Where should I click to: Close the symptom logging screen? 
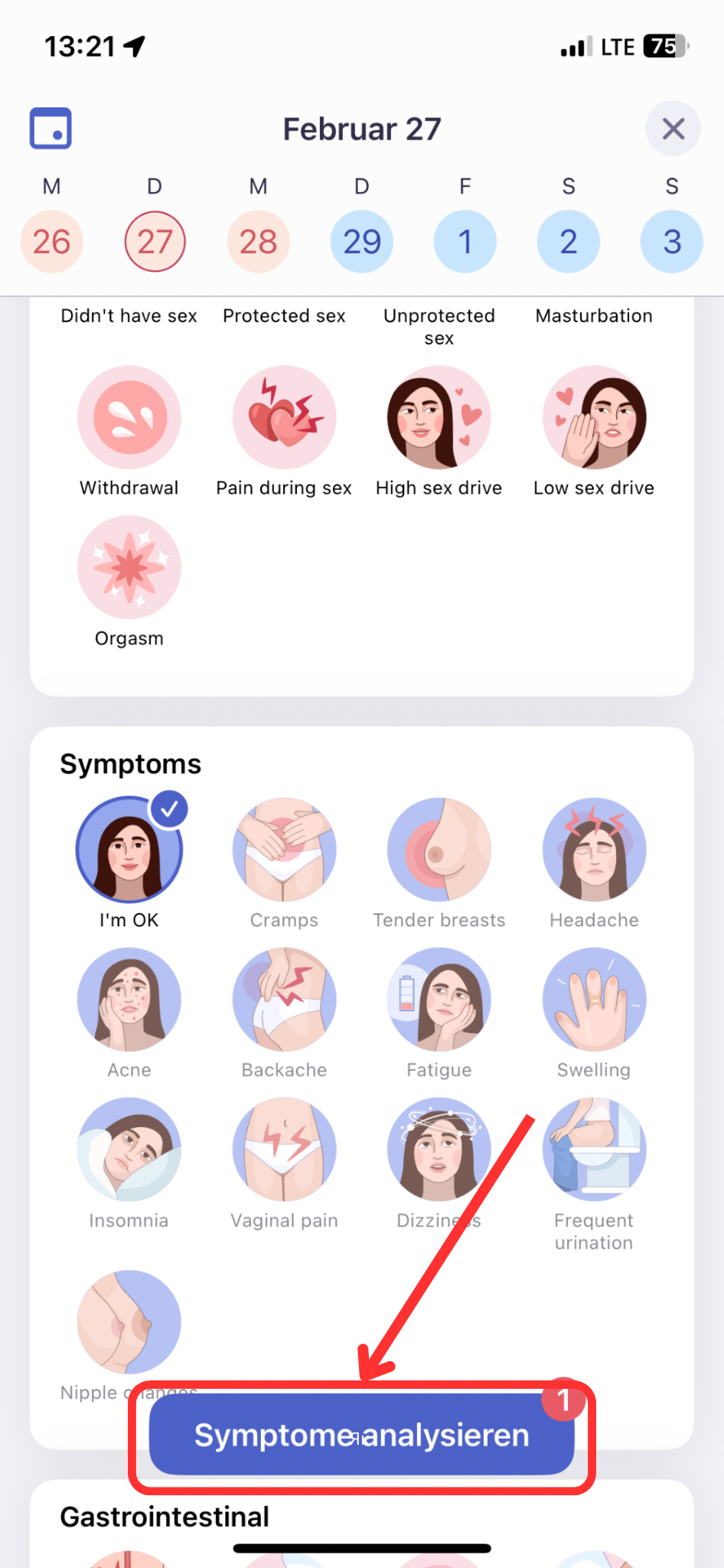pos(673,129)
